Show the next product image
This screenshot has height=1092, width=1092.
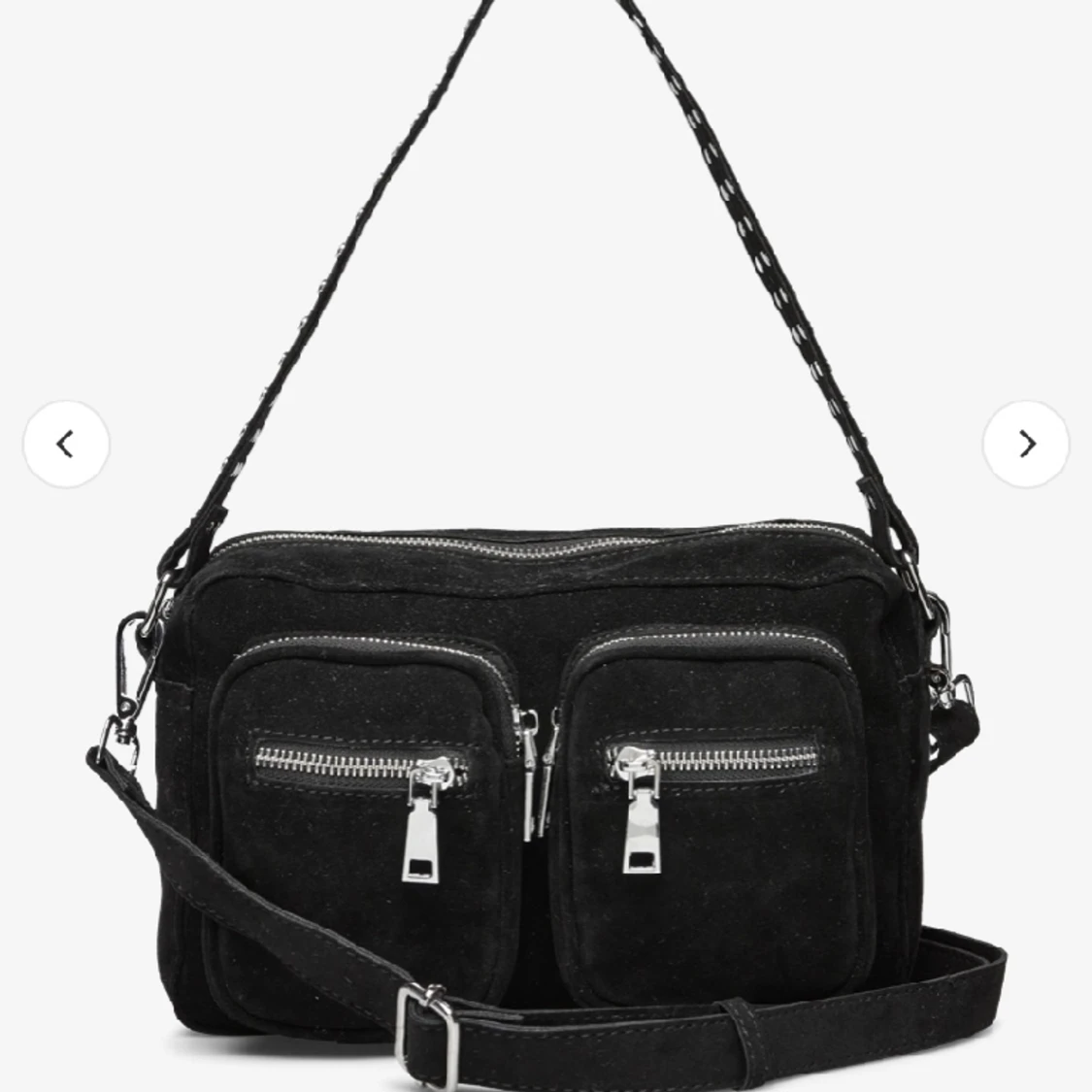(1026, 445)
